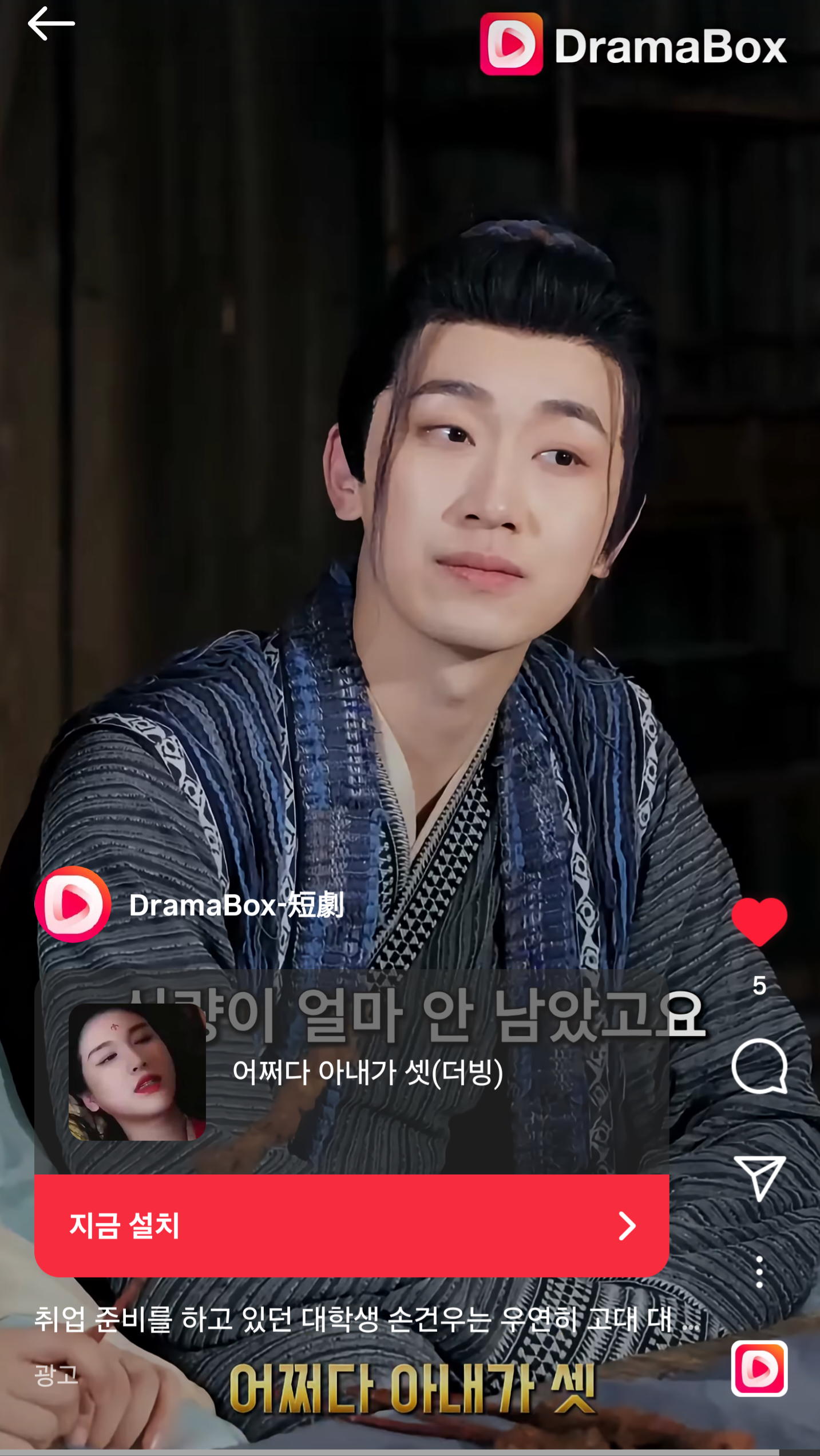Viewport: 820px width, 1456px height.
Task: Open the DramaBox-短劇 profile
Action: tap(235, 905)
